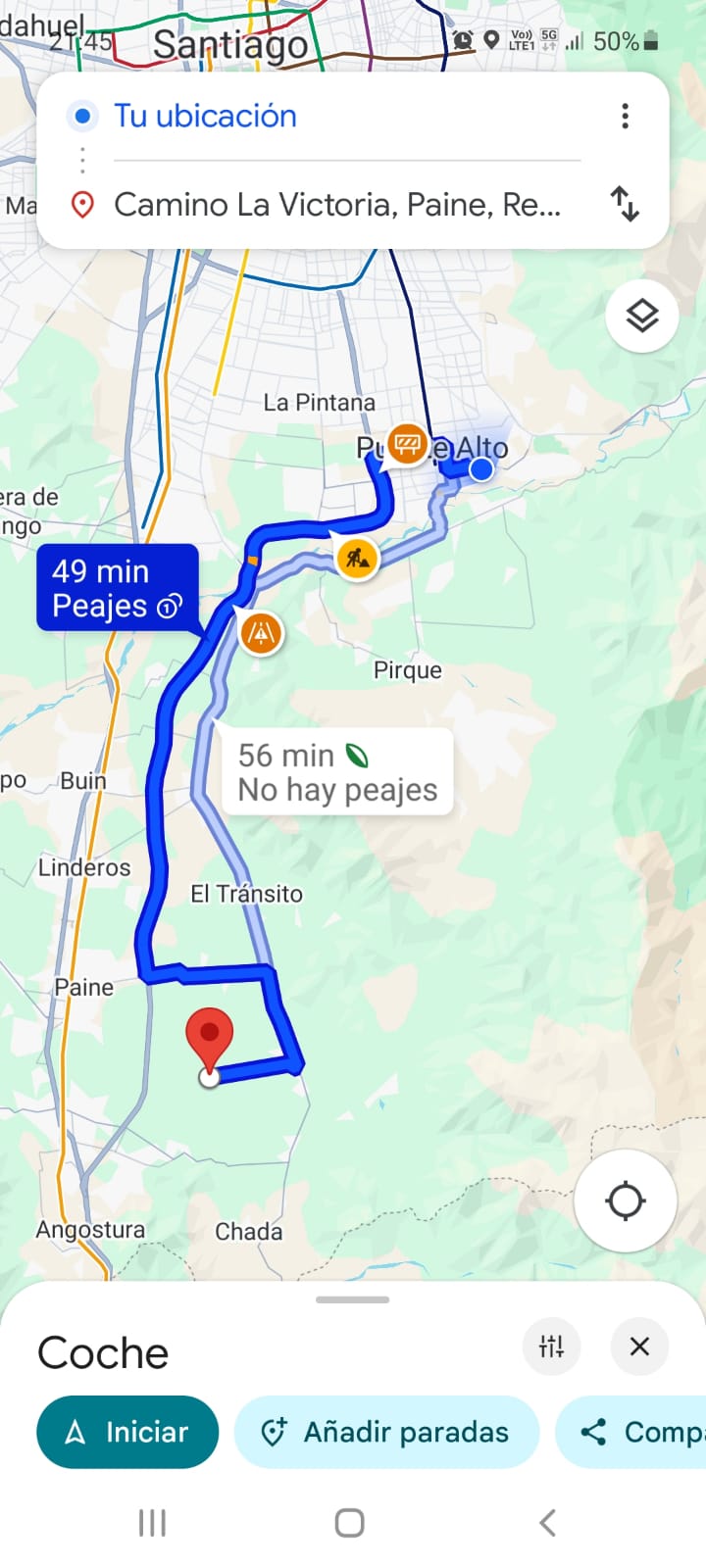Open the three-dot overflow menu
Viewport: 706px width, 1568px height.
(625, 117)
